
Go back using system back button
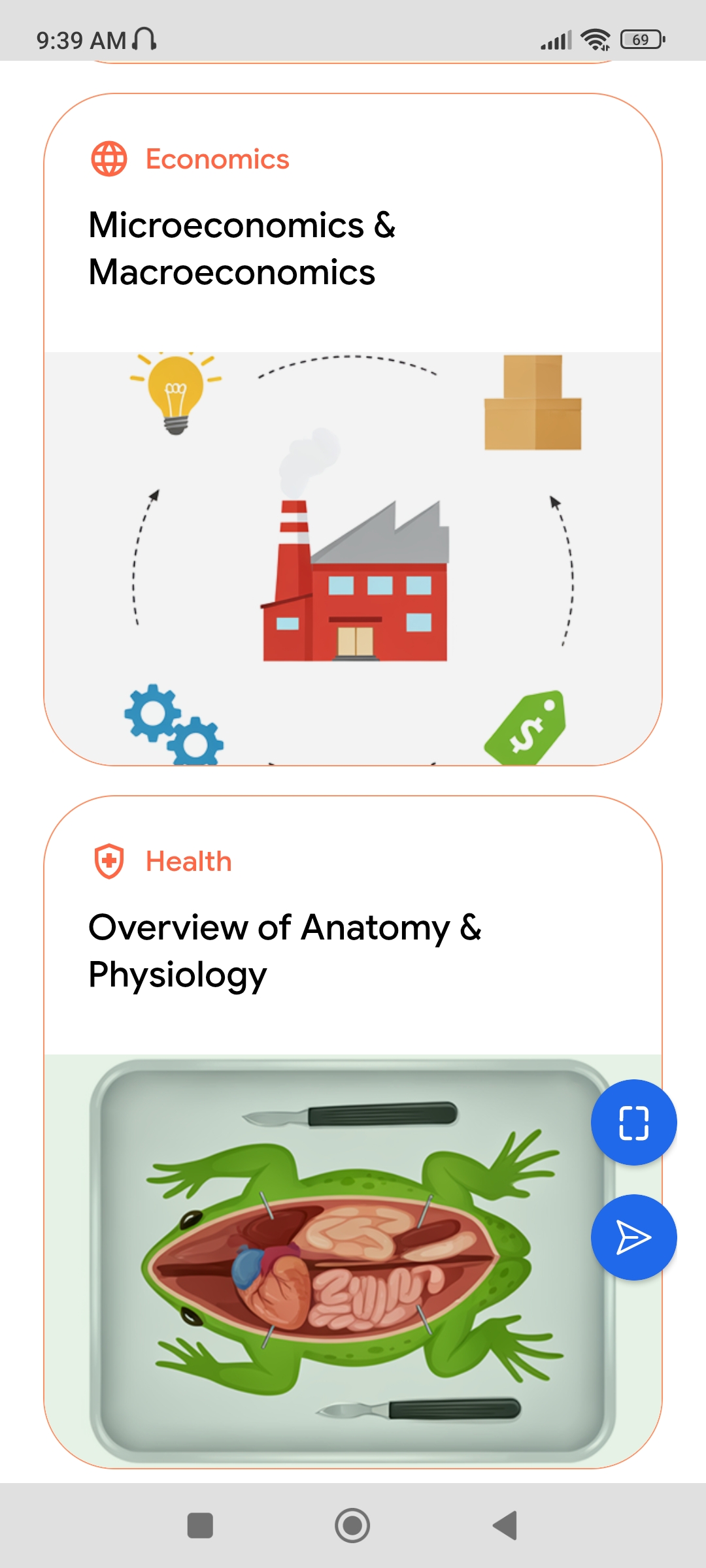[x=505, y=1526]
